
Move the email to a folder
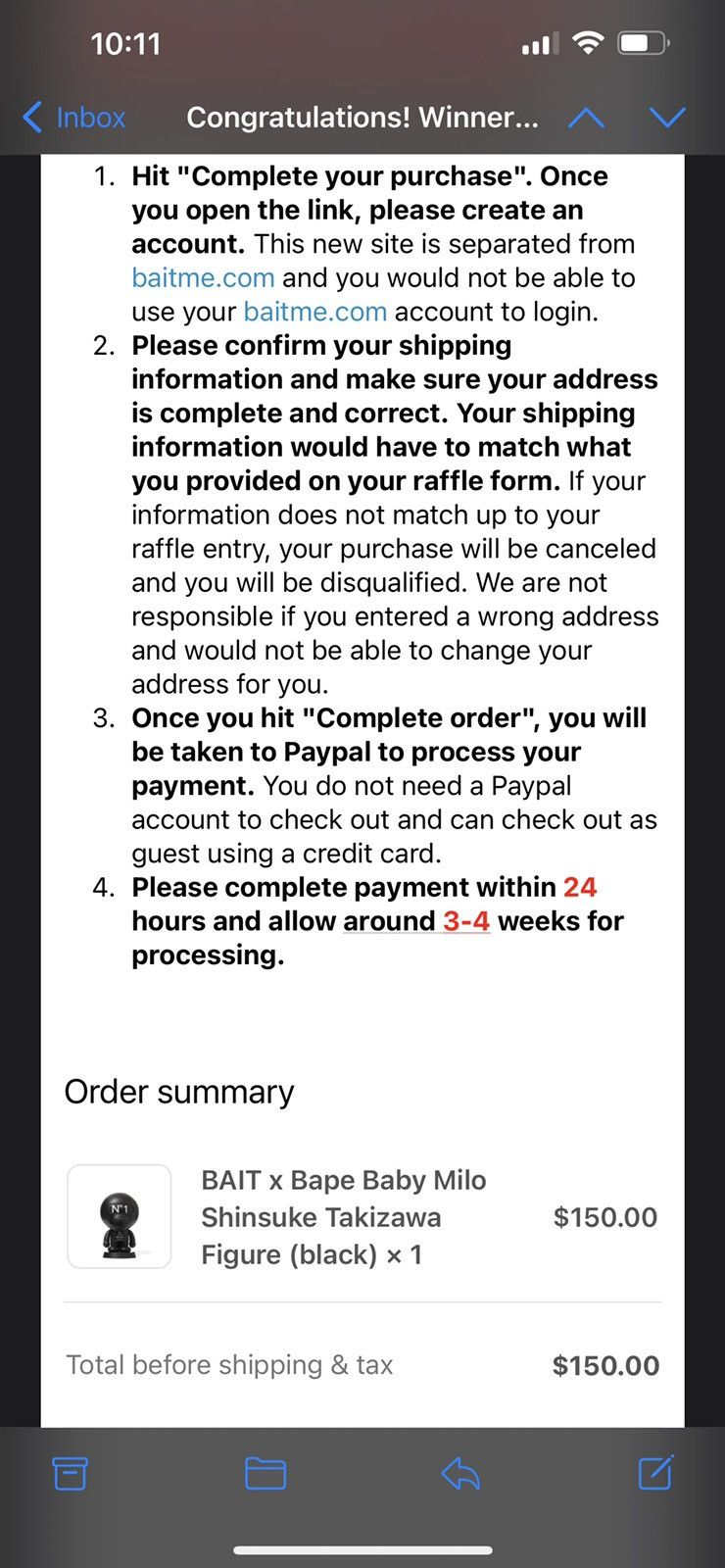click(265, 1473)
